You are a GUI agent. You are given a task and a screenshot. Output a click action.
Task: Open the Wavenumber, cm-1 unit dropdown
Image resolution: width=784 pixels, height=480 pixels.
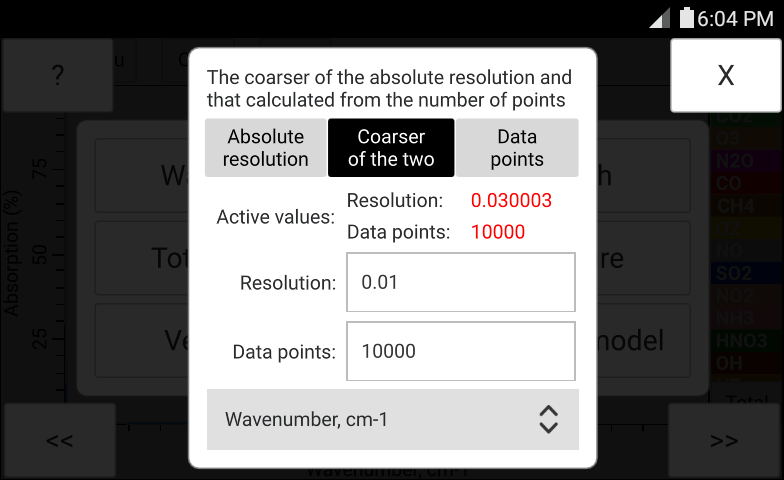[392, 419]
